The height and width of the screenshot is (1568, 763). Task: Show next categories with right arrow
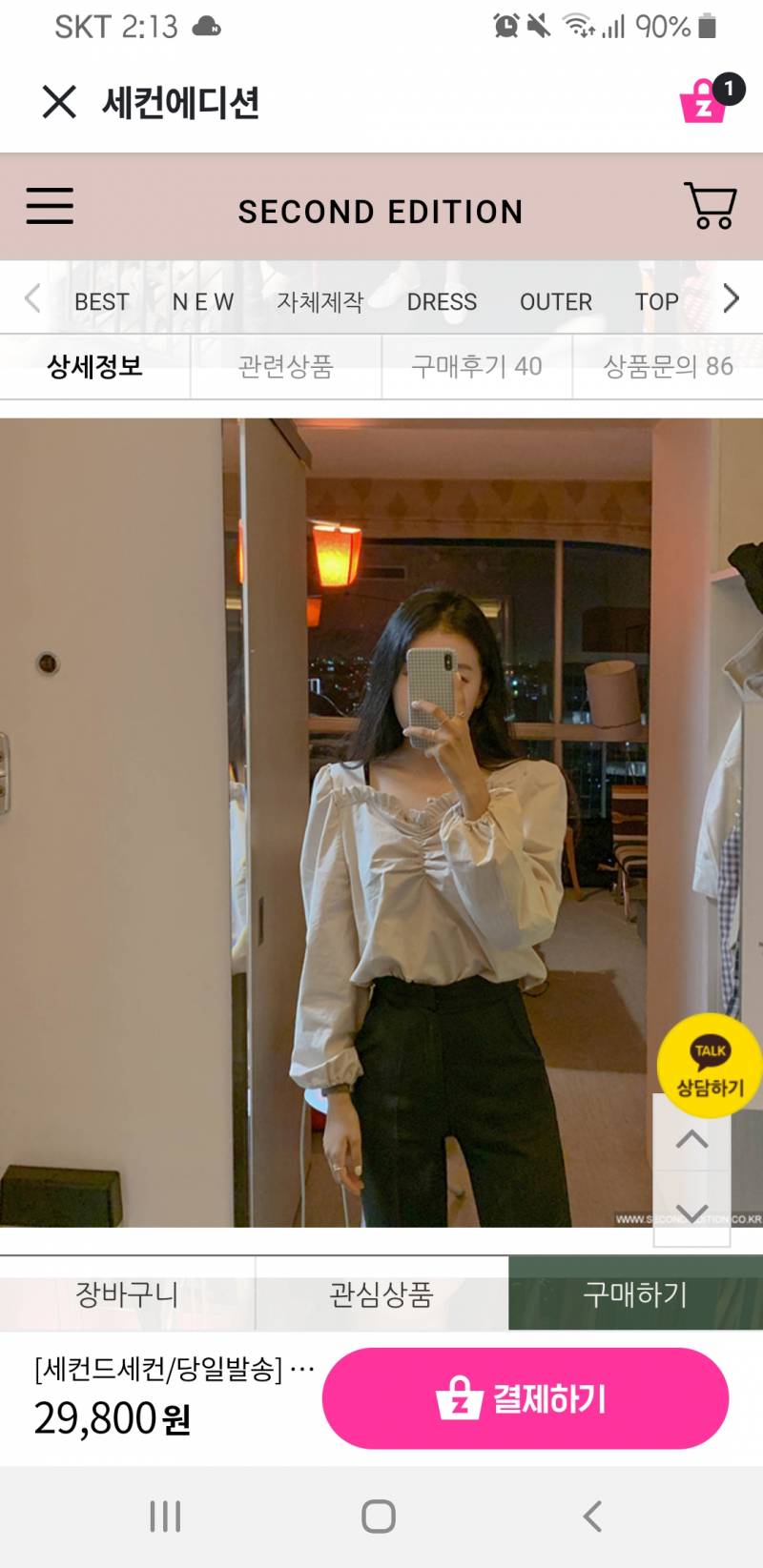click(x=731, y=299)
